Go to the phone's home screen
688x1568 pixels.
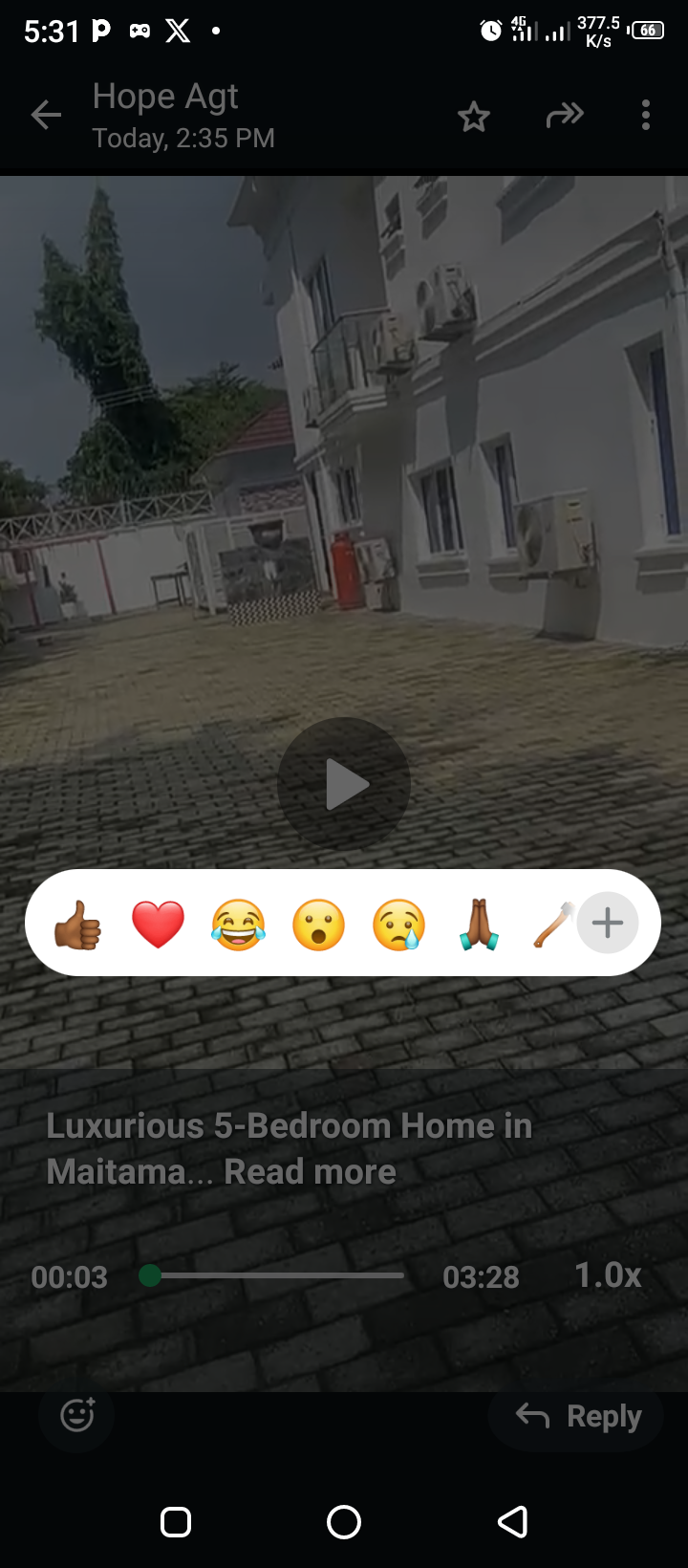pyautogui.click(x=344, y=1522)
